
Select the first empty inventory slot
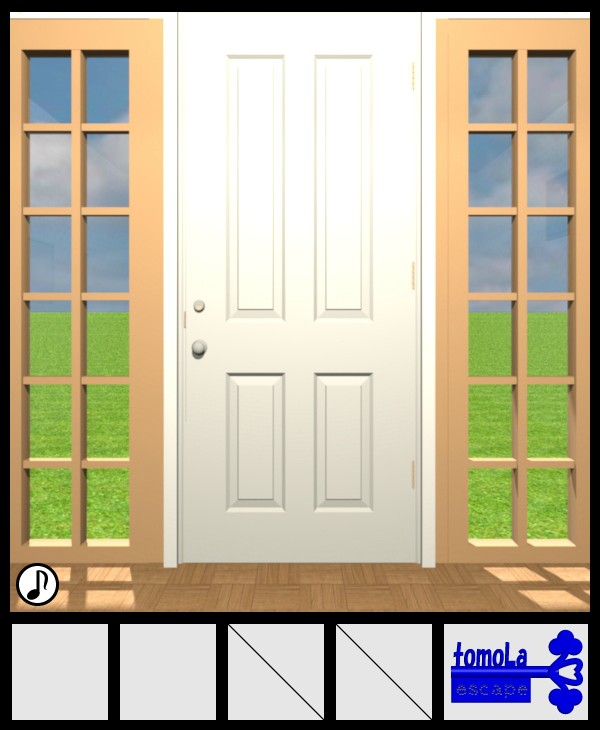point(60,672)
